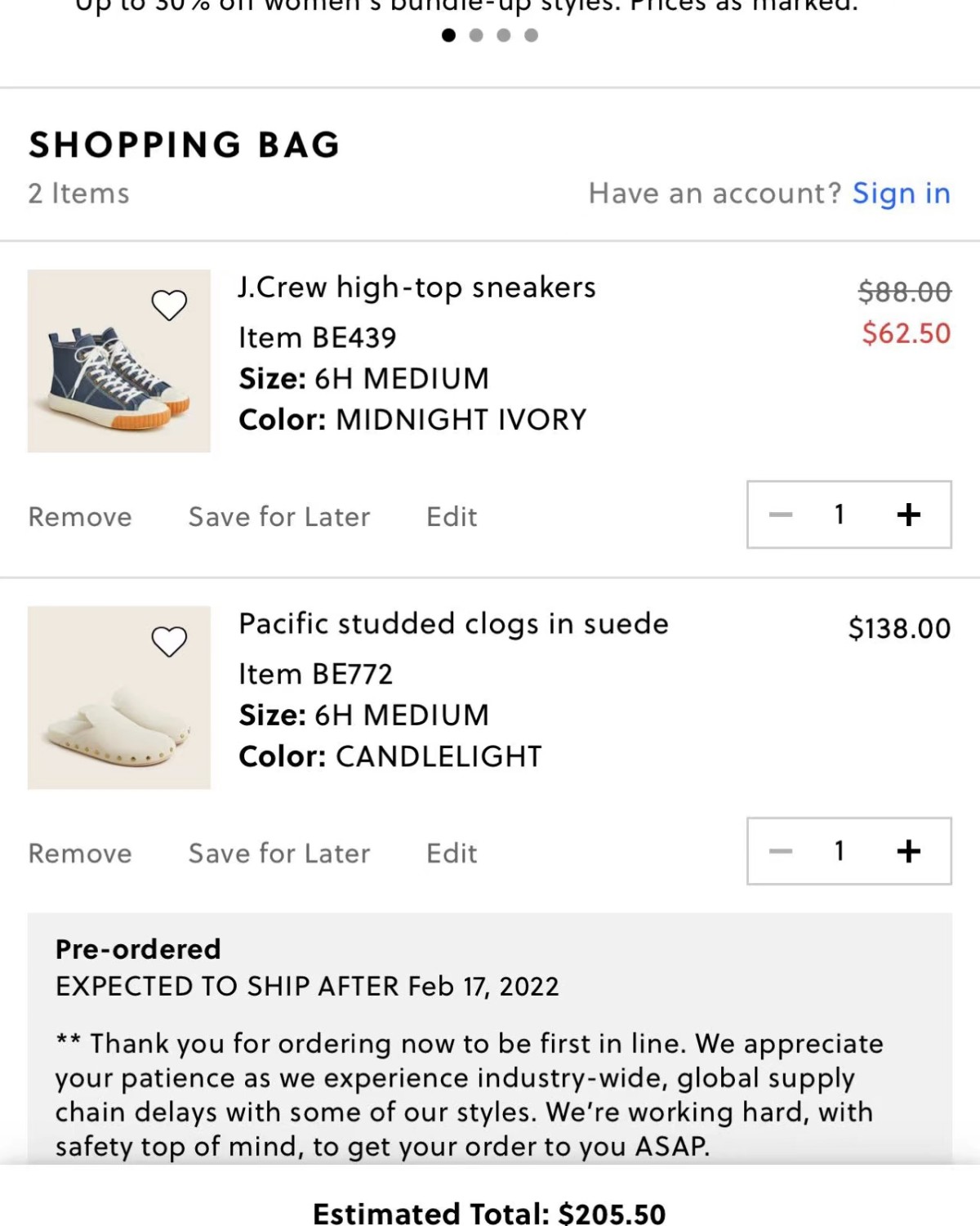
Task: Remove the Pacific studded clogs
Action: click(x=80, y=853)
